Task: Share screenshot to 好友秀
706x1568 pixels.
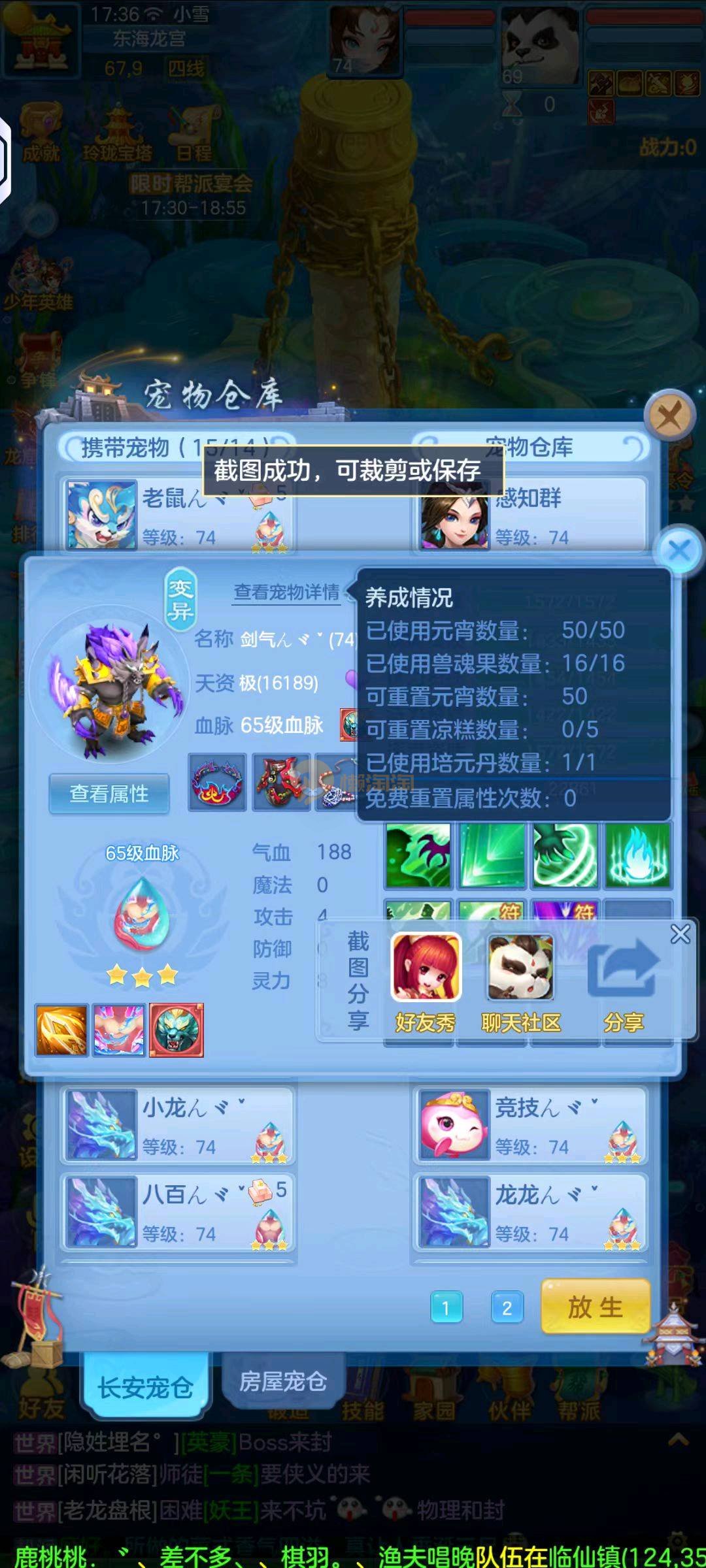Action: click(426, 981)
